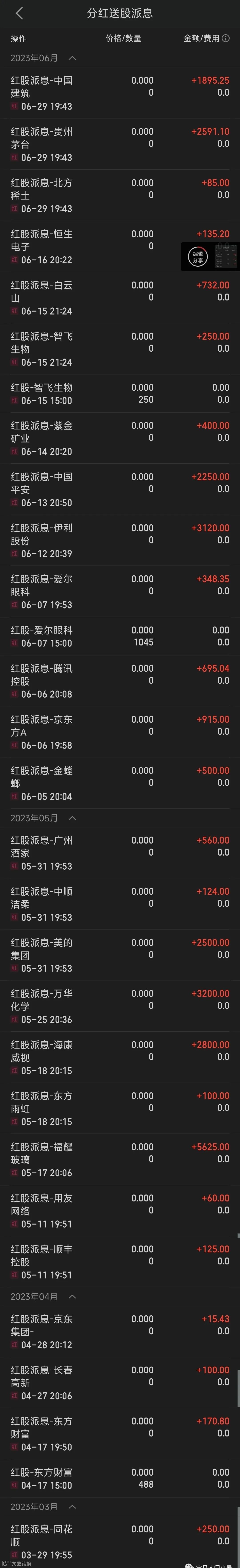
Task: Collapse the 2023年05月 section
Action: [x=72, y=818]
